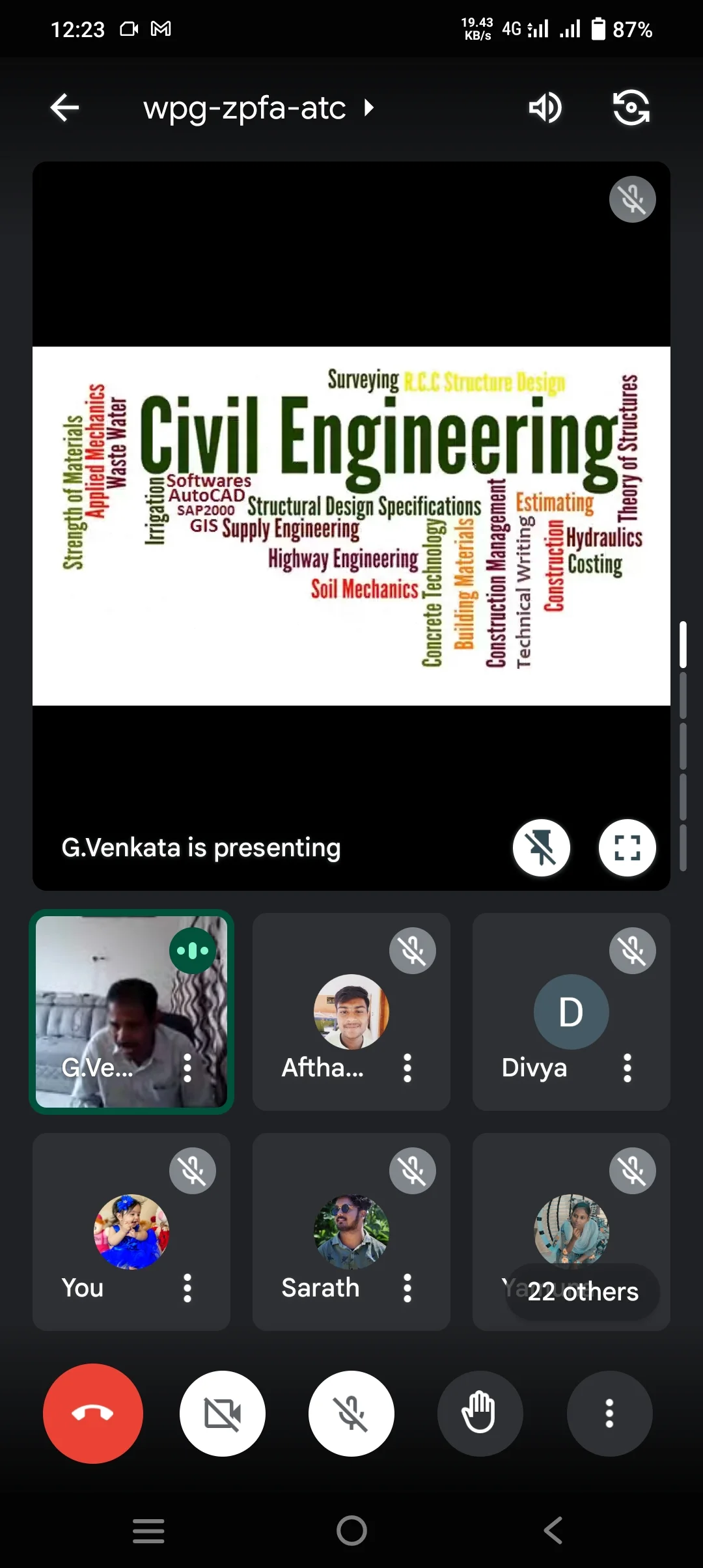Unmute your microphone
The height and width of the screenshot is (1568, 703).
tap(351, 1414)
